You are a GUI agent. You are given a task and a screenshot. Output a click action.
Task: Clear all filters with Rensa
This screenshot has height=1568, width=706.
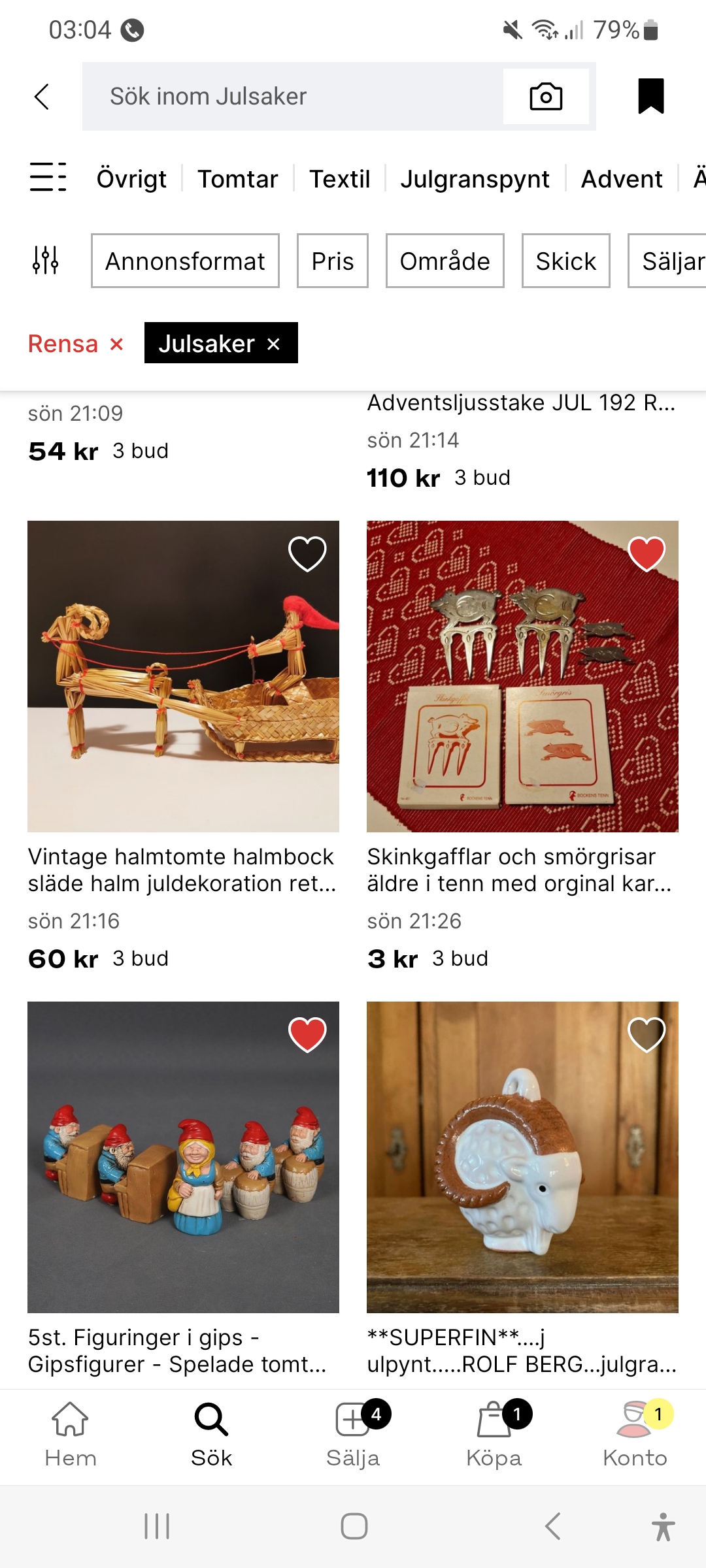(x=75, y=344)
